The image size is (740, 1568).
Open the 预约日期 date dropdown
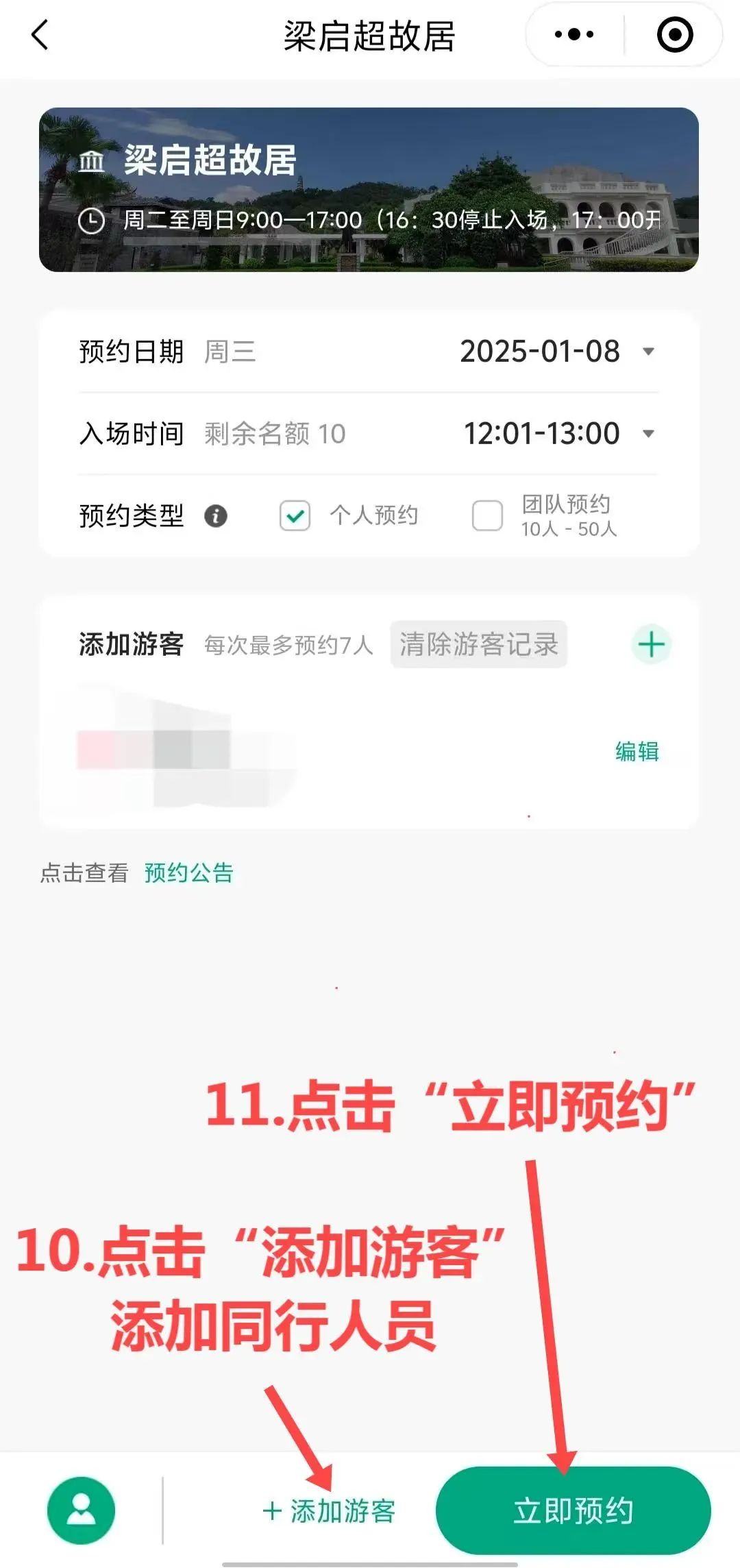[x=647, y=352]
